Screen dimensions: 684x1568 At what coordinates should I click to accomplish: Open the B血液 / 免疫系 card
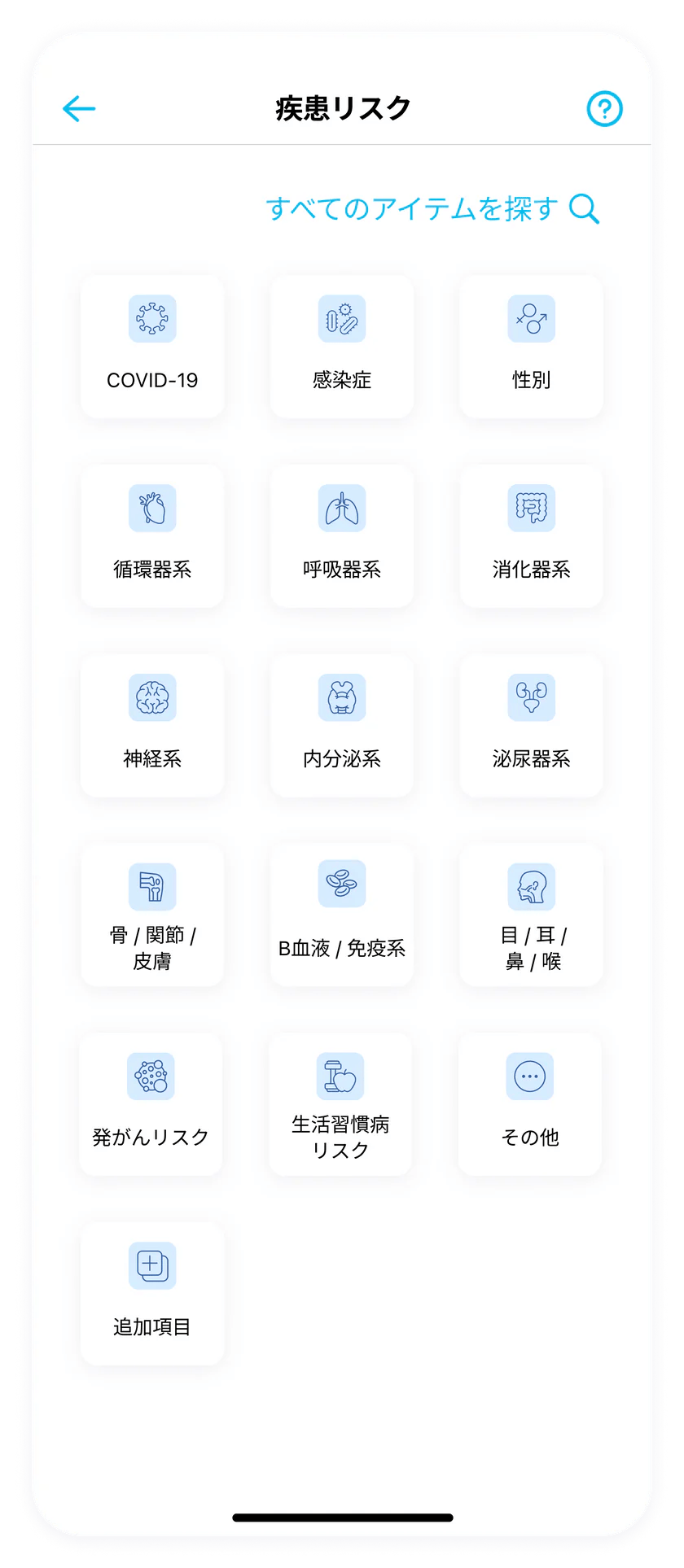pos(342,915)
